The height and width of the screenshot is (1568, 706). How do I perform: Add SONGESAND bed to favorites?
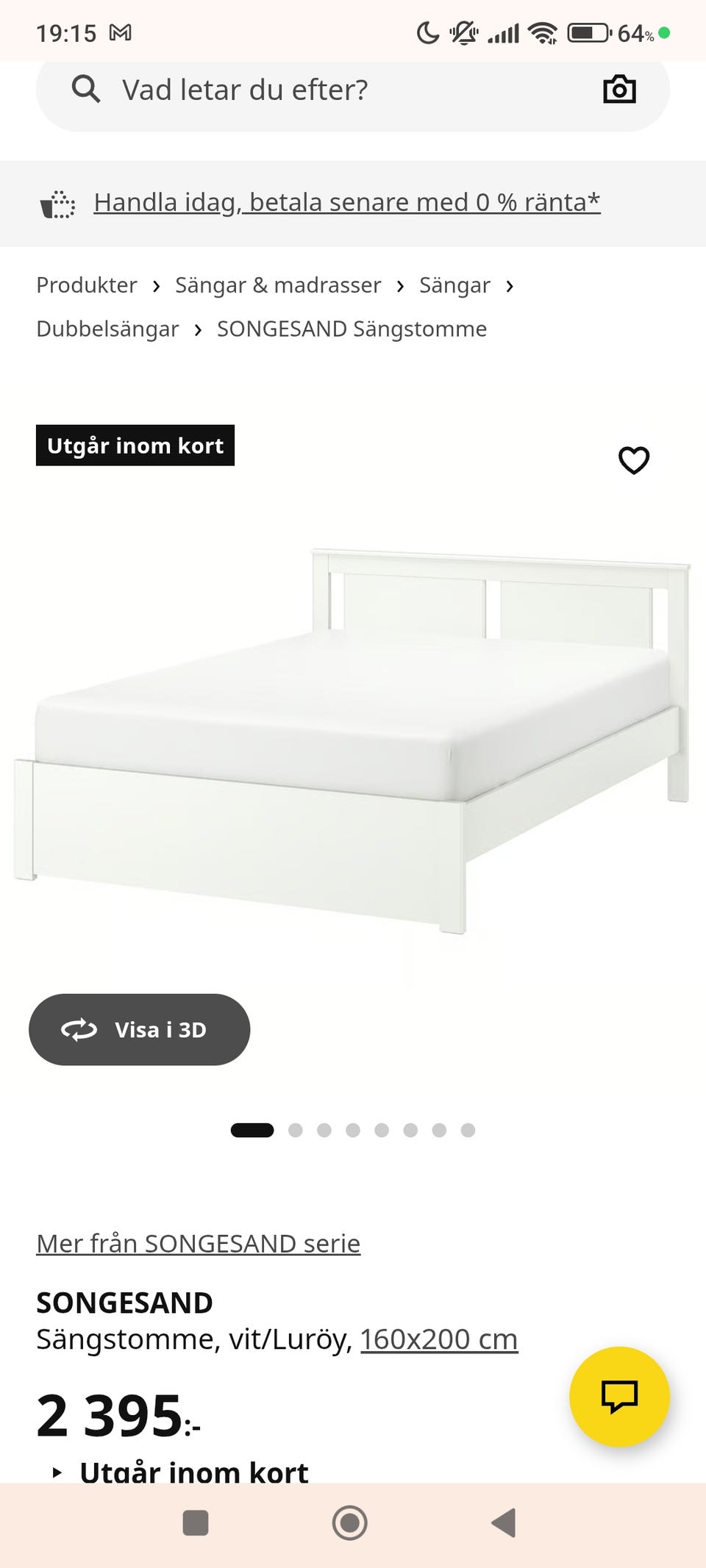(x=633, y=460)
